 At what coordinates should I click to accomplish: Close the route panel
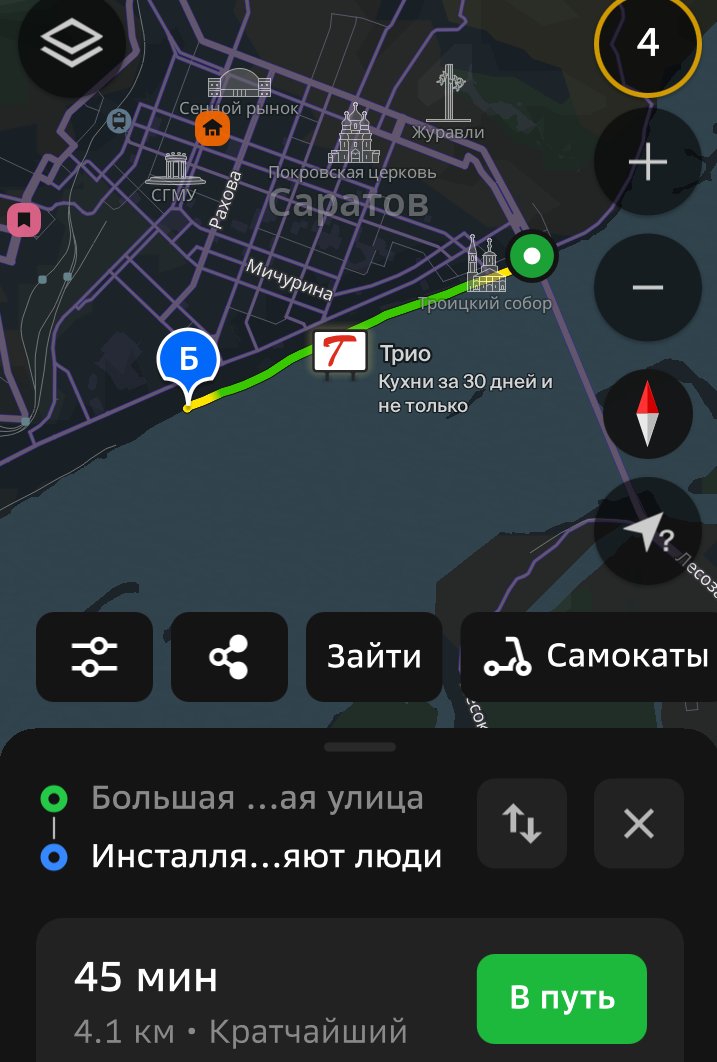pyautogui.click(x=638, y=823)
